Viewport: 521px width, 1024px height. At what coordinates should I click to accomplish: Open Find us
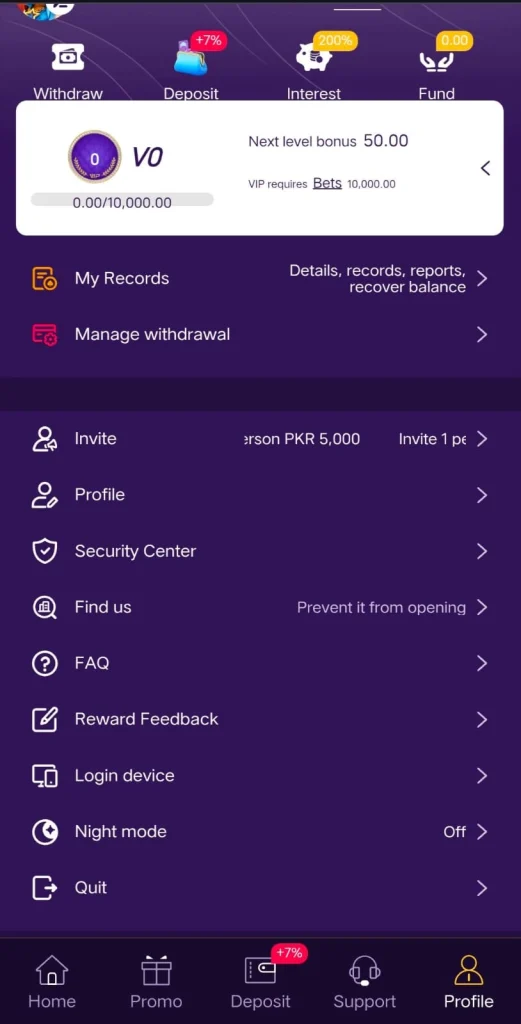click(260, 607)
